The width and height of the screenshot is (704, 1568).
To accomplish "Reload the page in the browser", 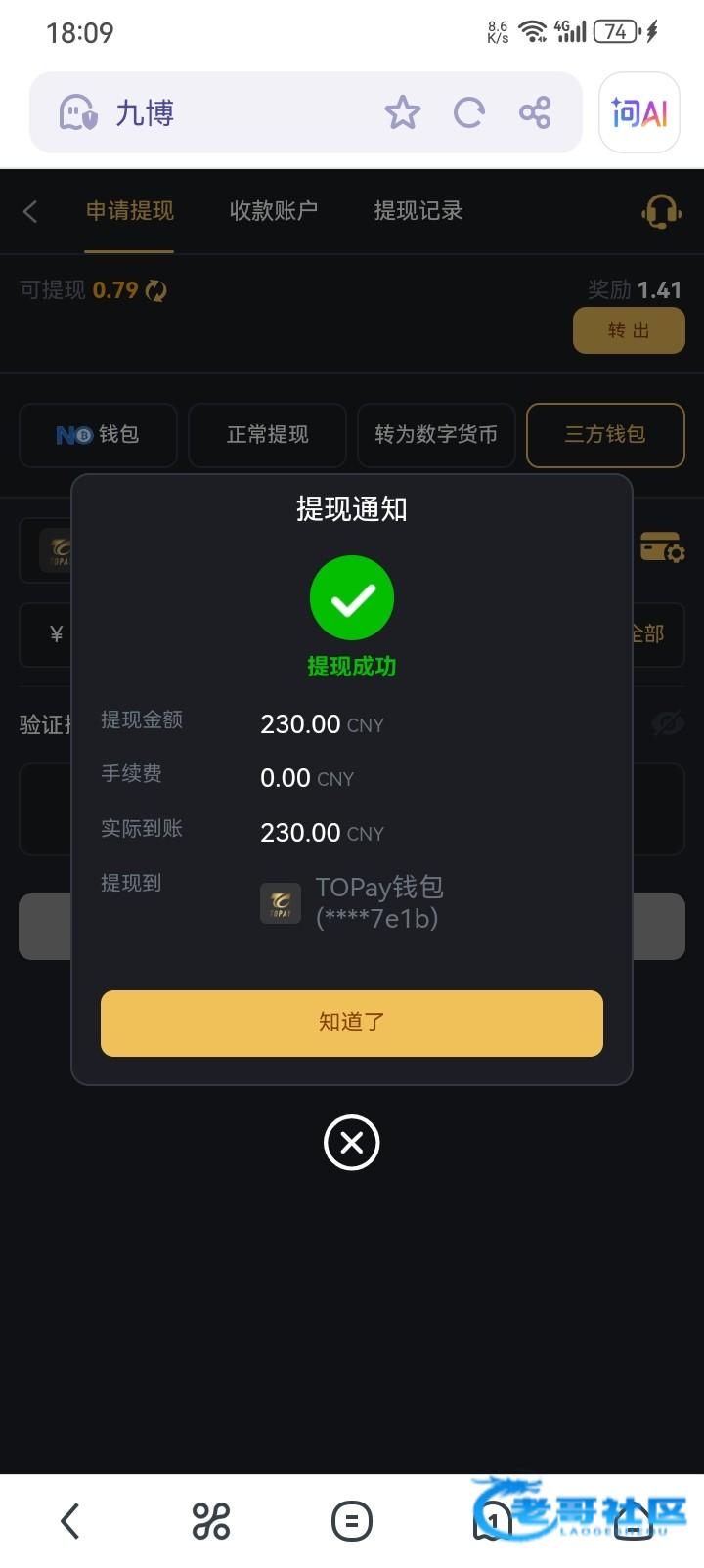I will click(x=469, y=112).
